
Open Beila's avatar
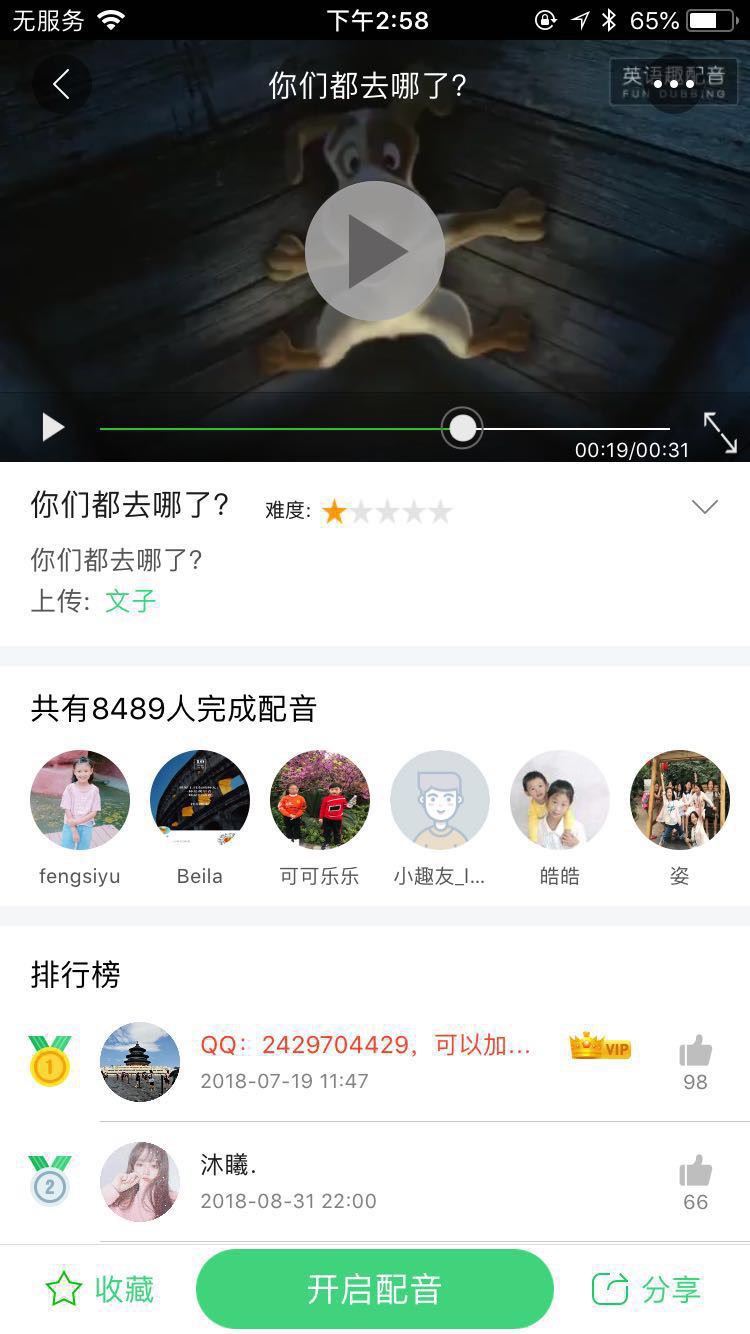200,800
